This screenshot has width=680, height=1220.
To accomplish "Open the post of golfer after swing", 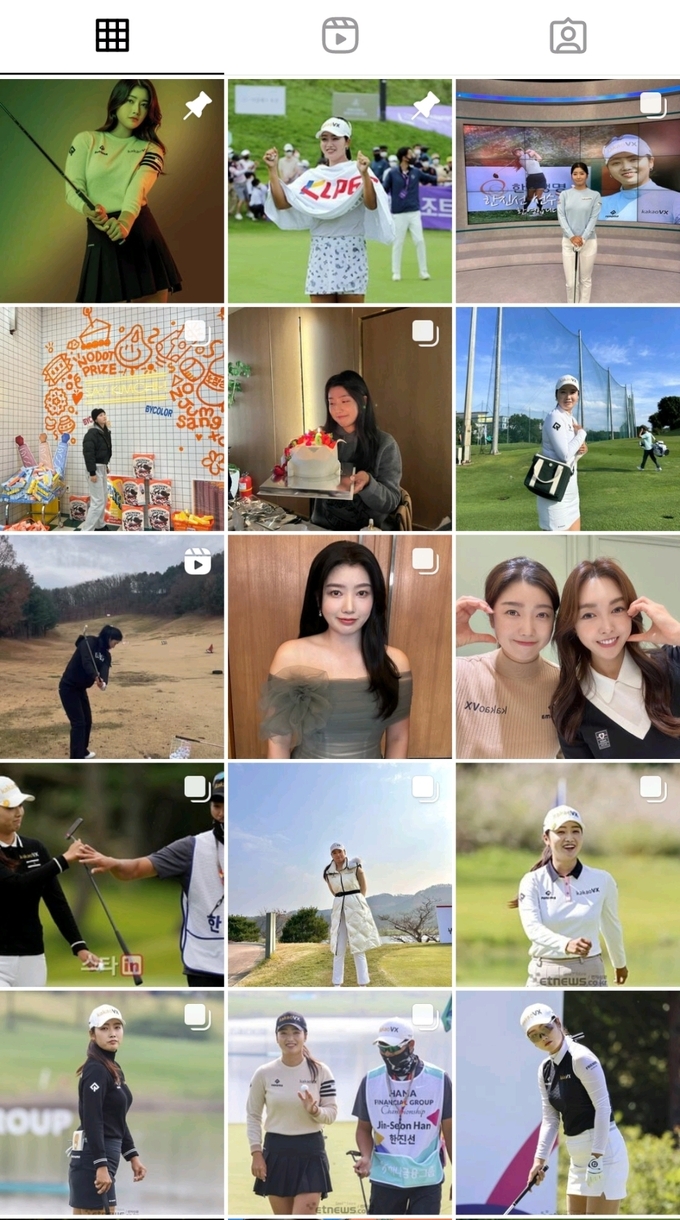I will (x=567, y=1103).
